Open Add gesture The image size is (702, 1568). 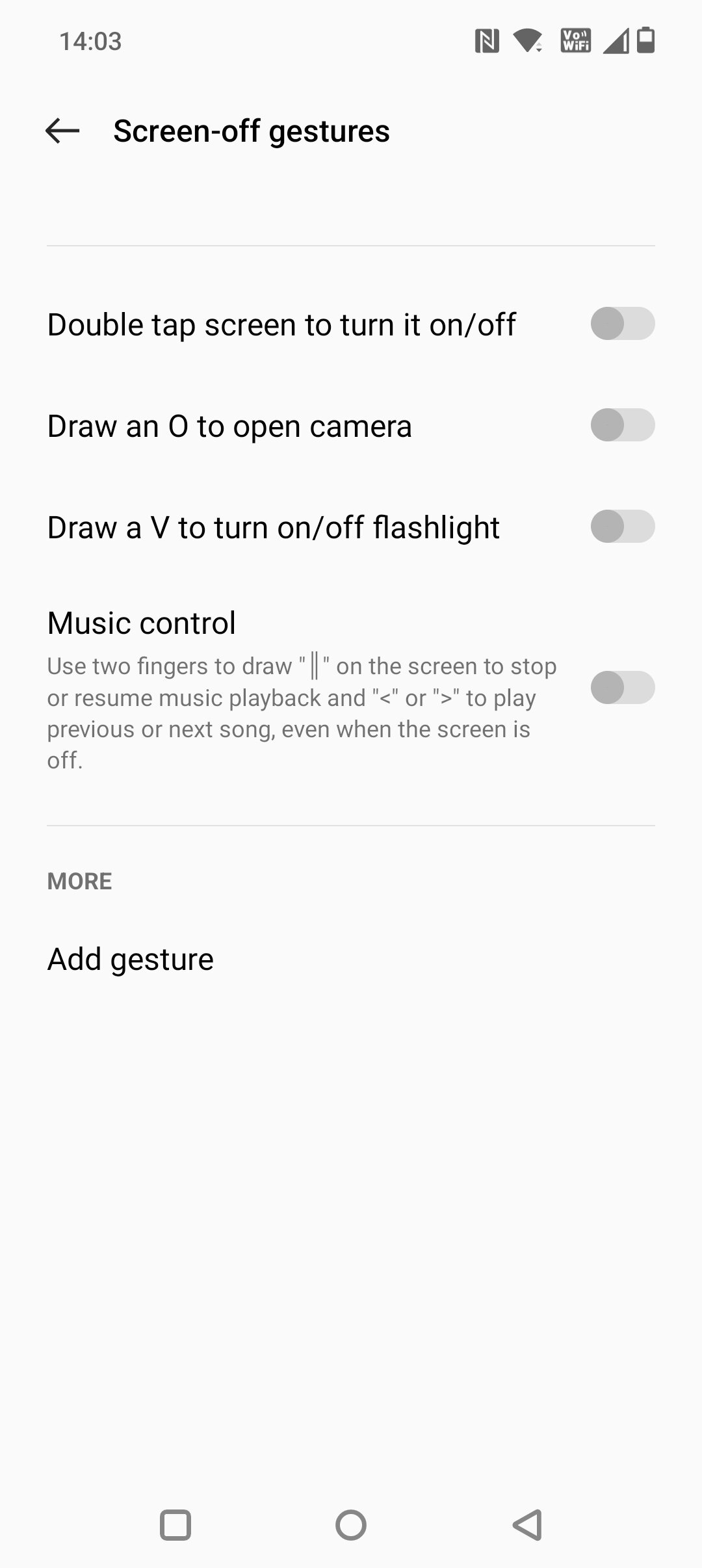tap(351, 960)
